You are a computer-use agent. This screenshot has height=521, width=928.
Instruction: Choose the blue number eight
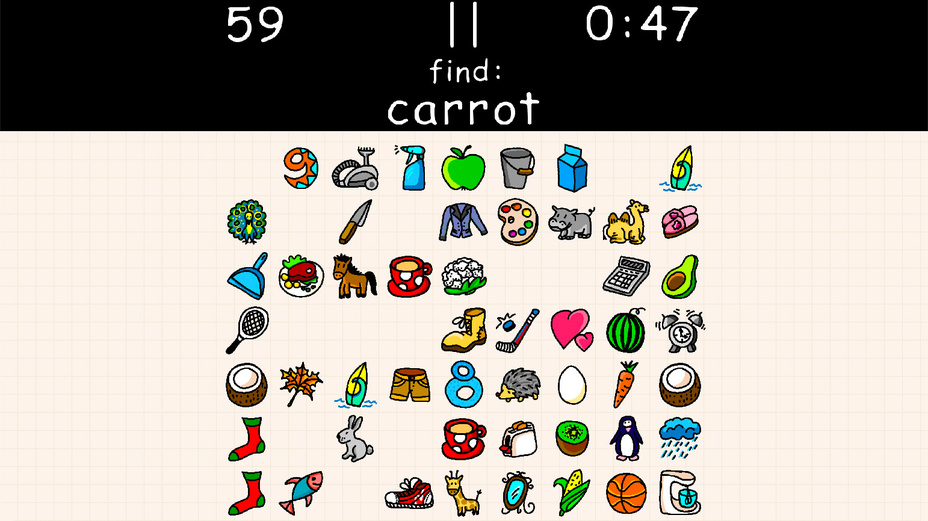click(x=463, y=385)
